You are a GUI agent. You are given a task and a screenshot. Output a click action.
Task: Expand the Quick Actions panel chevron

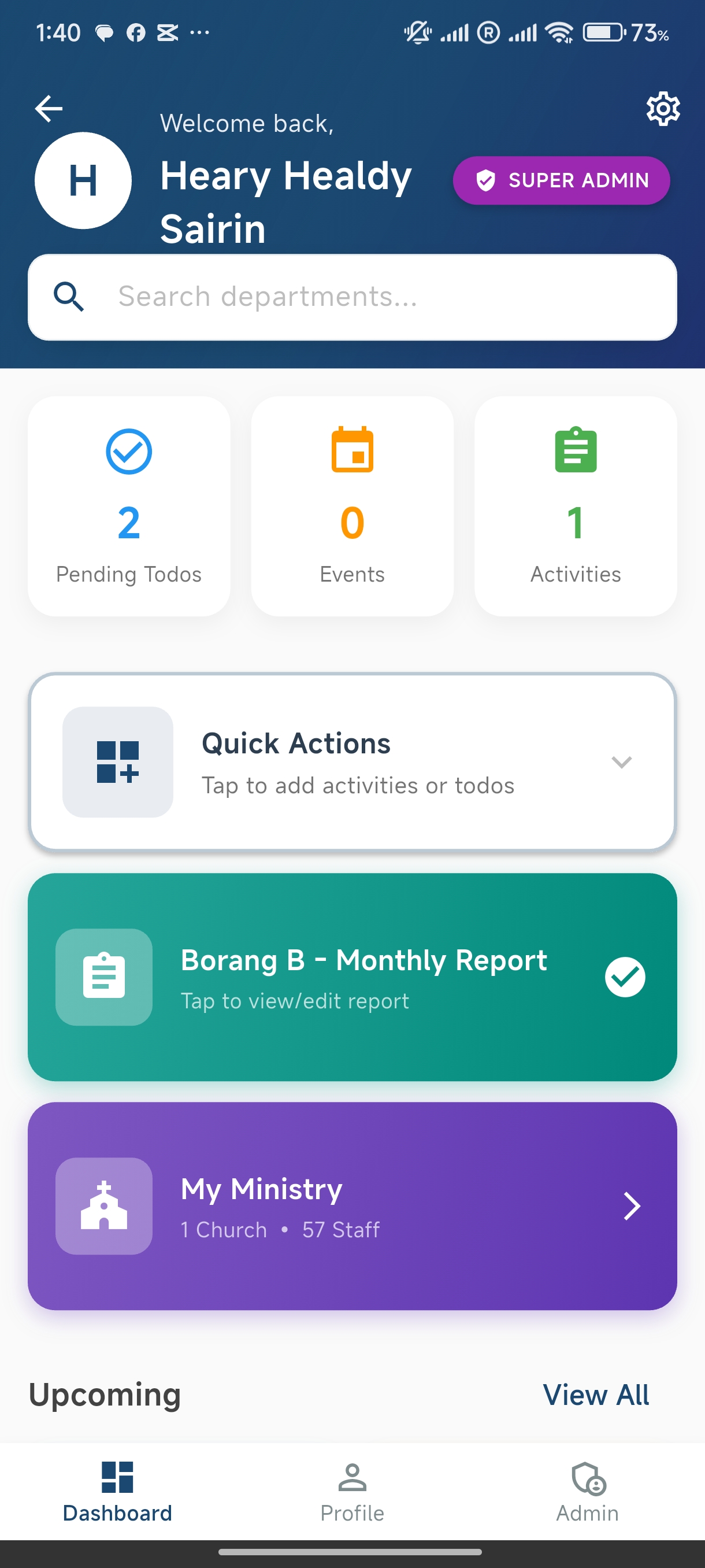point(621,762)
